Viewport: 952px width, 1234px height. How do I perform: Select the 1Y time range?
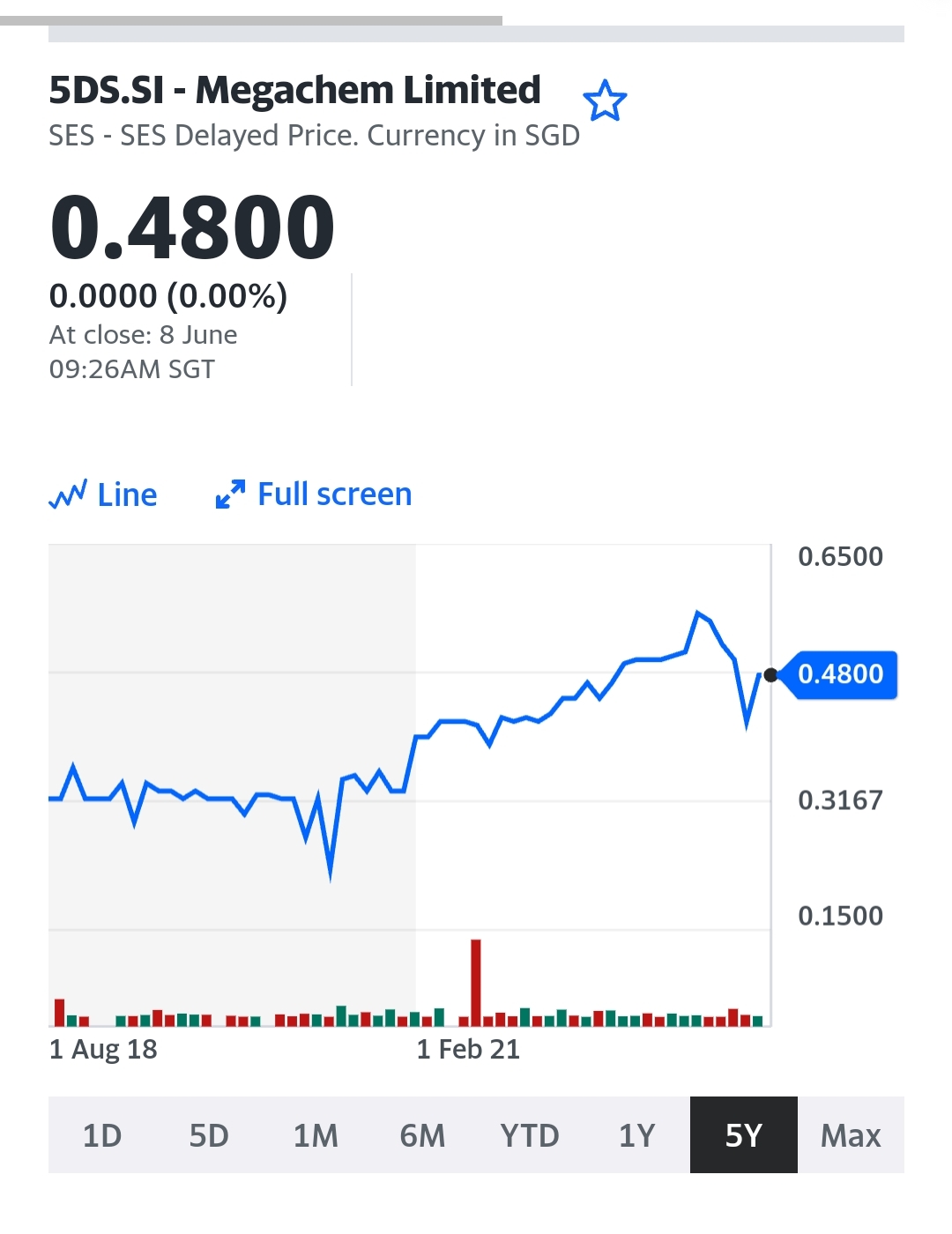pyautogui.click(x=636, y=1135)
